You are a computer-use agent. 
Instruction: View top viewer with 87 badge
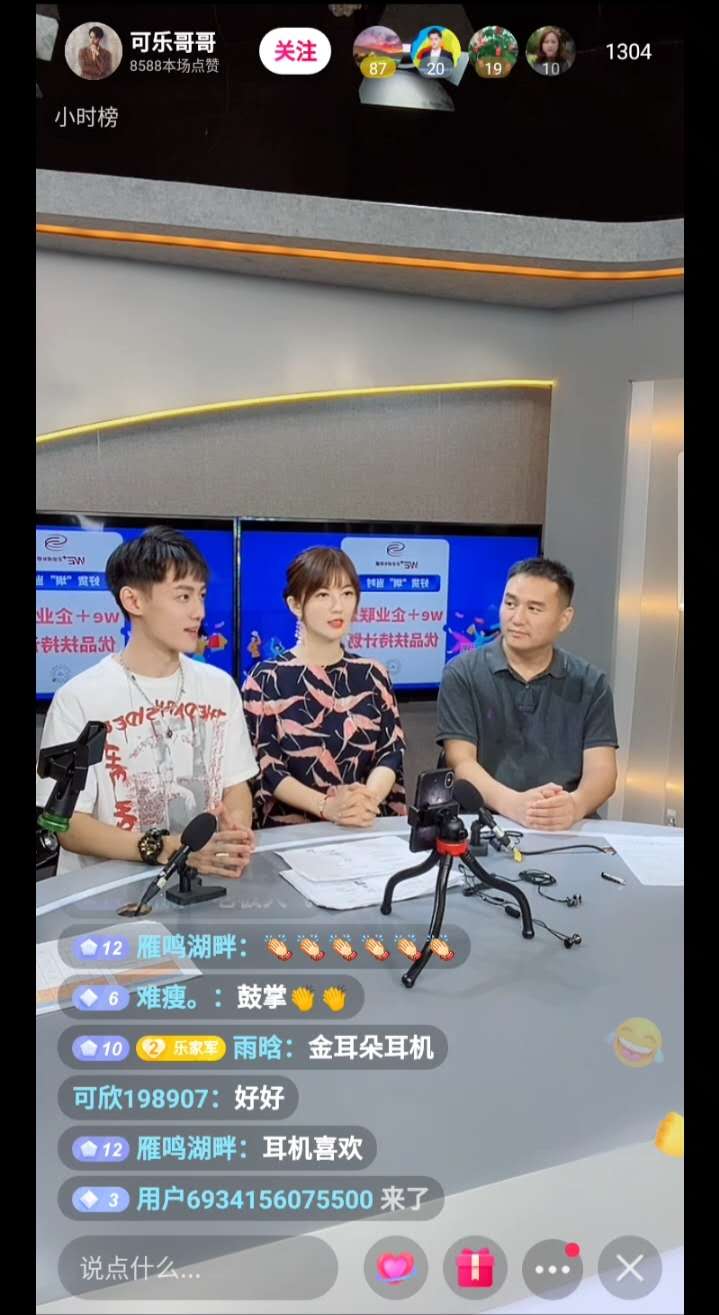point(377,51)
